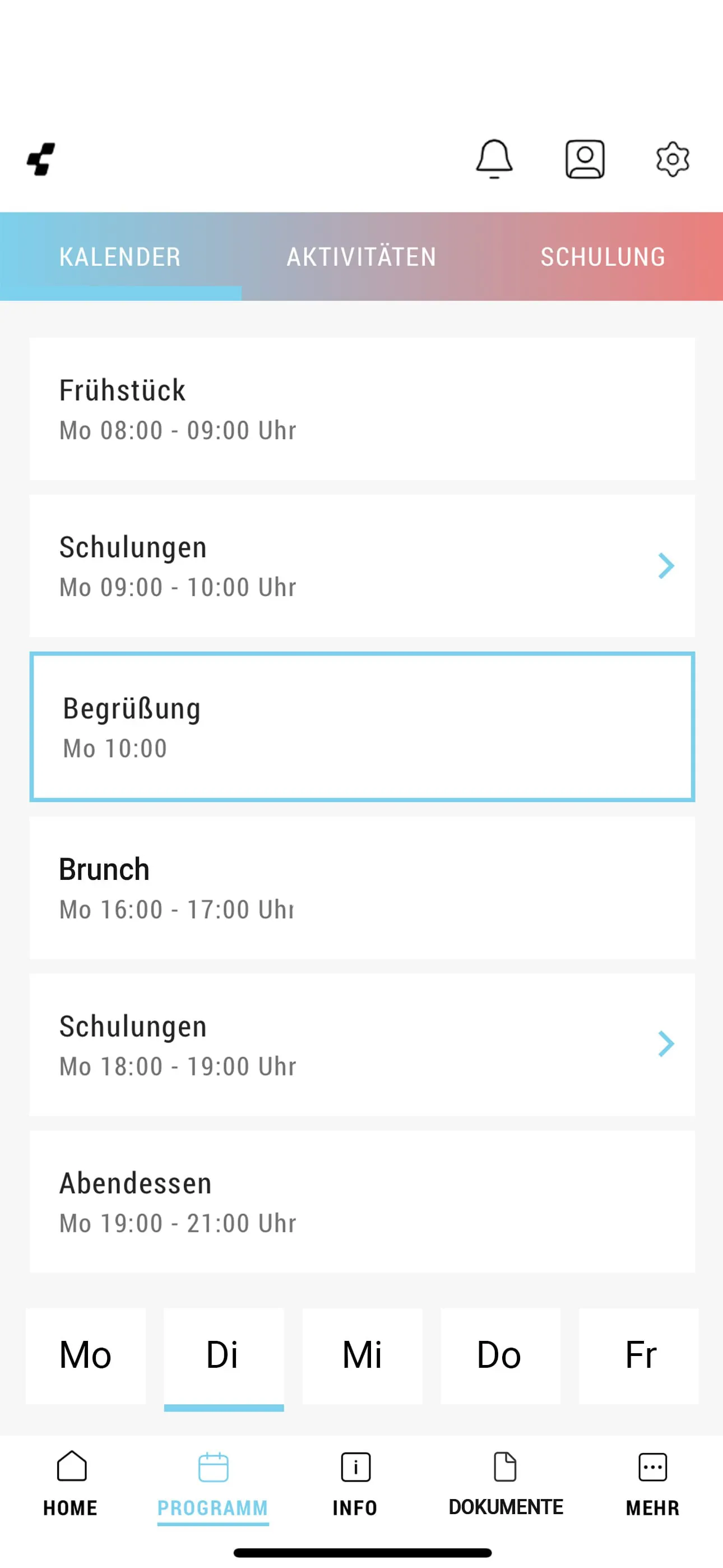Image resolution: width=723 pixels, height=1568 pixels.
Task: Open the notifications bell
Action: 494,159
